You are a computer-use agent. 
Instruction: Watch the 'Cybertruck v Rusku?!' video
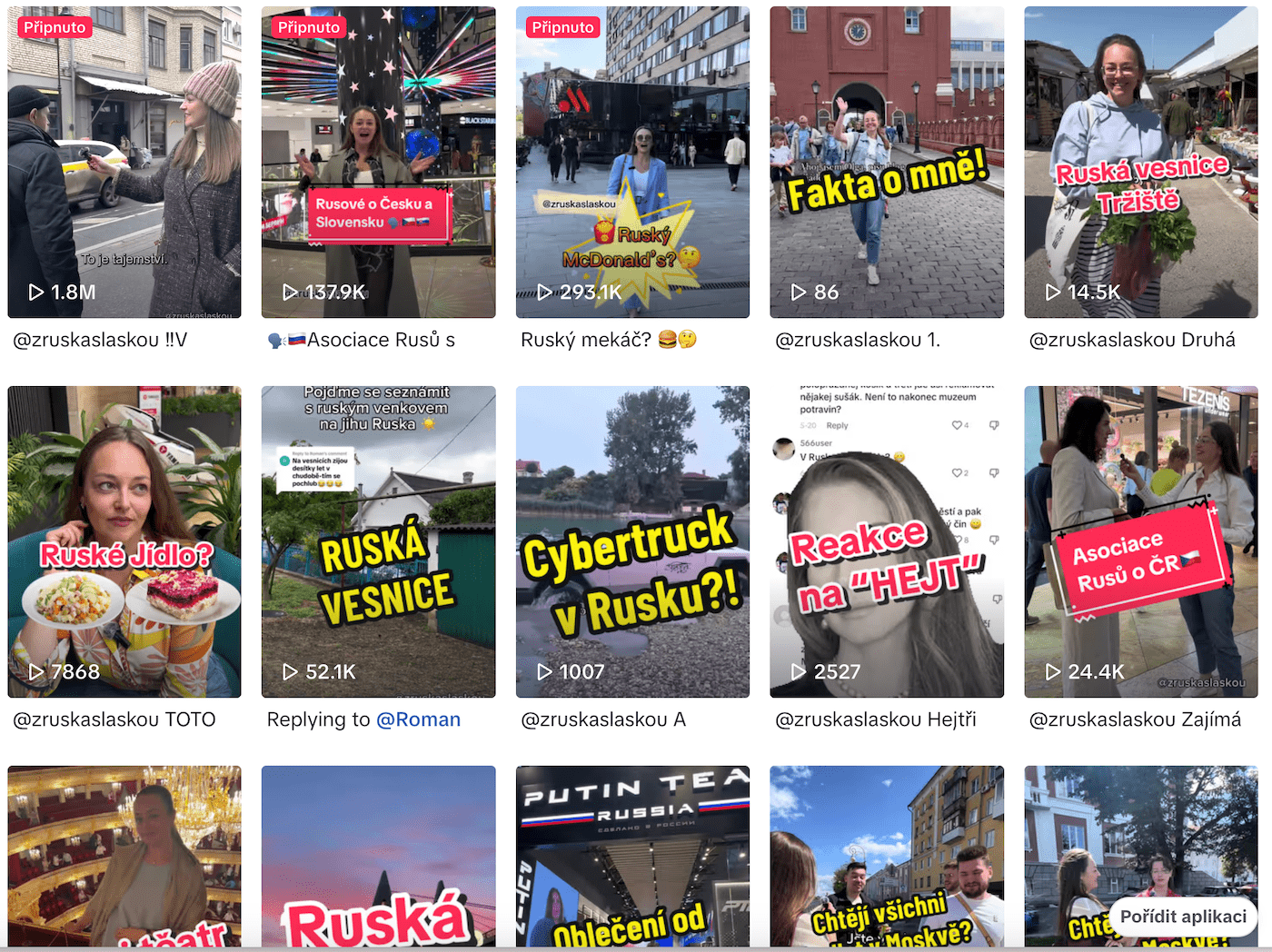click(632, 541)
